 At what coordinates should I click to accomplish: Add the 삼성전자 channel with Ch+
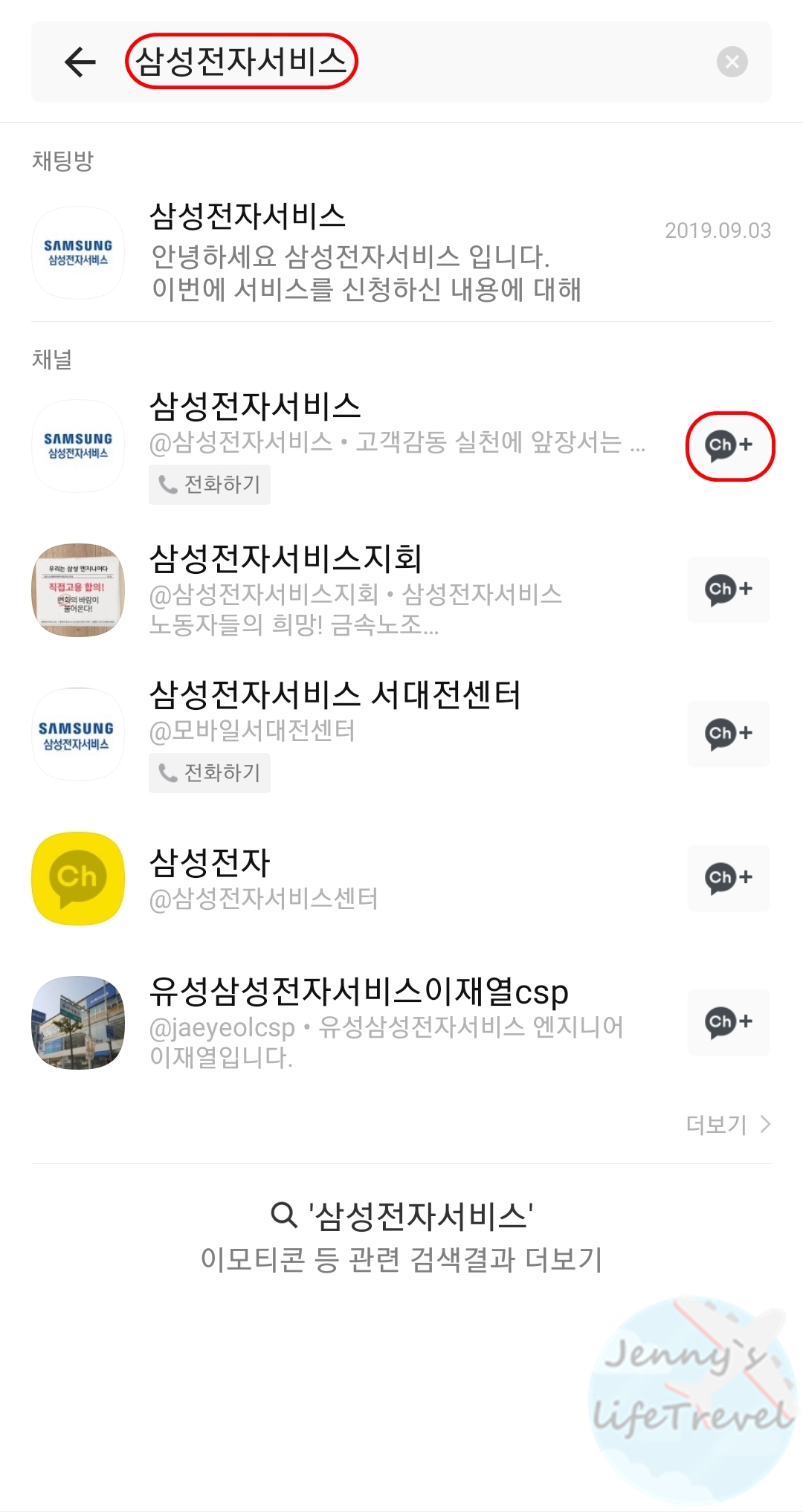point(729,878)
